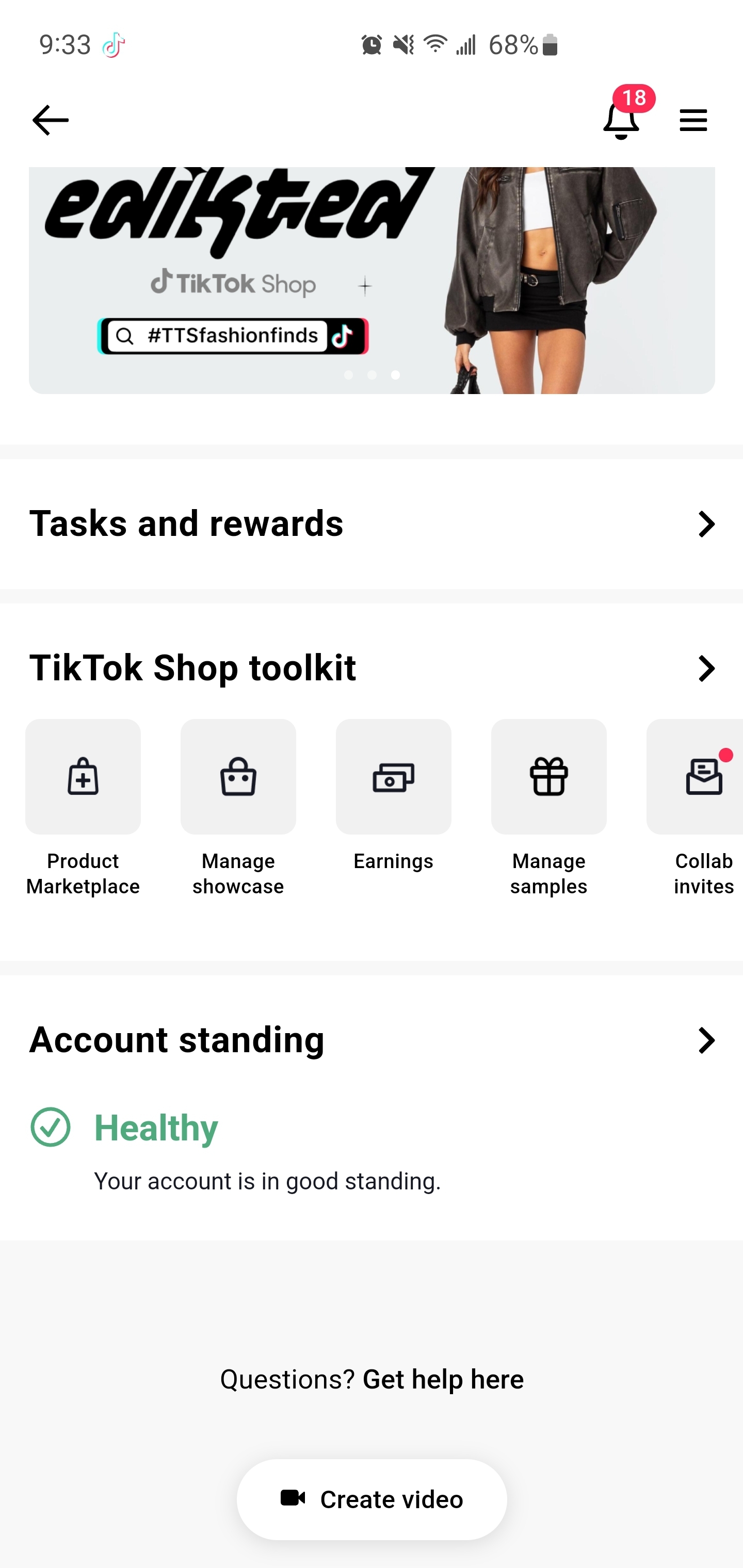743x1568 pixels.
Task: Open the Edikted TikTok Shop banner
Action: (372, 280)
